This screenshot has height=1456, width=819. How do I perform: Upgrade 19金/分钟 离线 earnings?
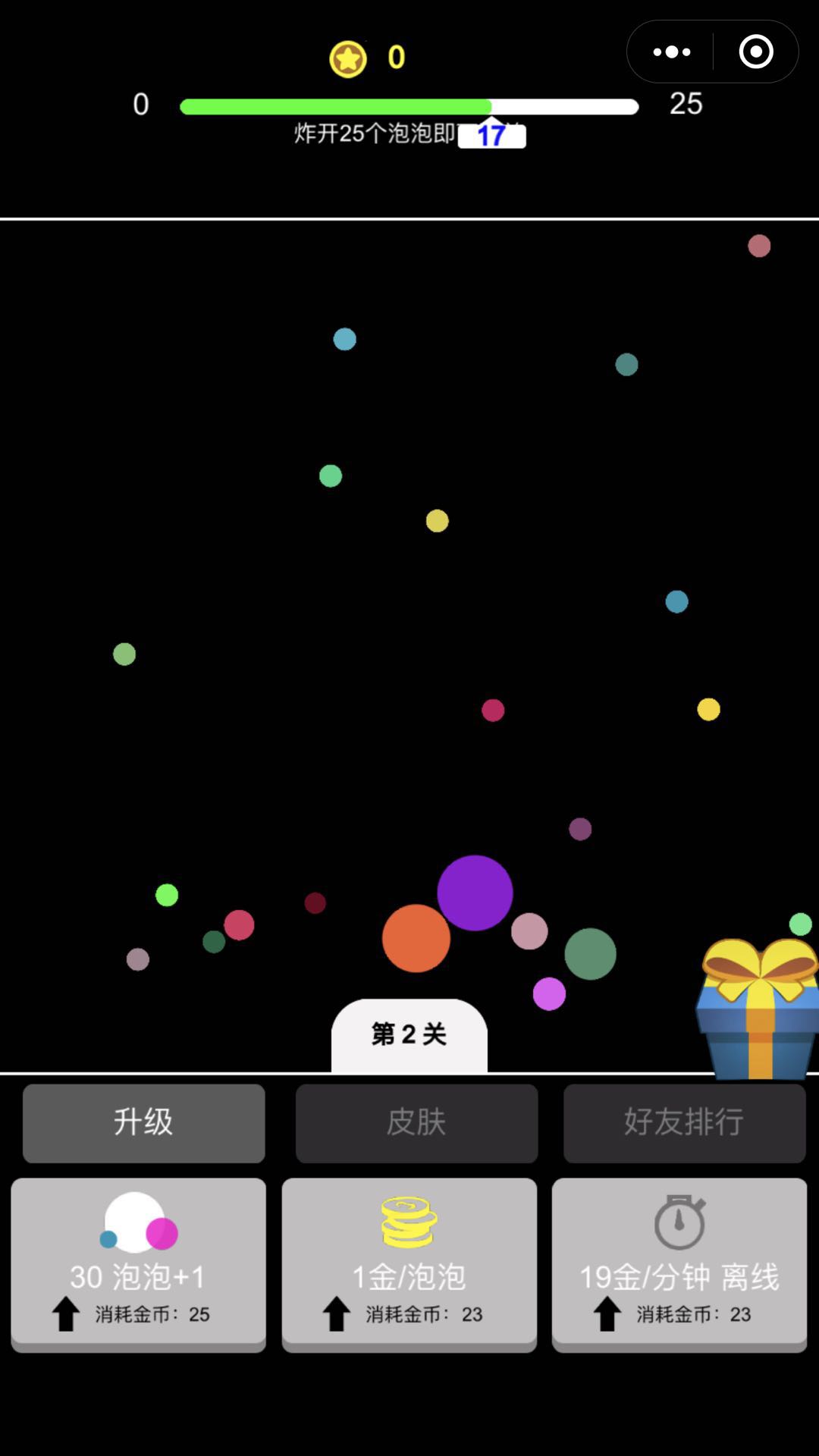click(679, 1263)
